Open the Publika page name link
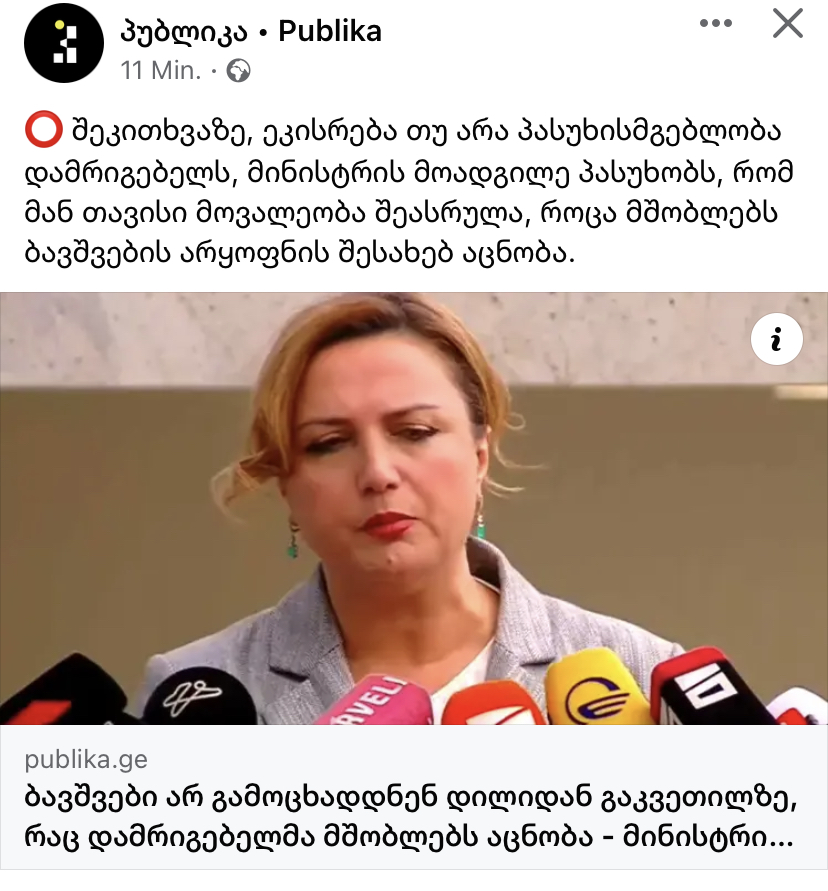Viewport: 828px width, 891px height. pyautogui.click(x=250, y=32)
